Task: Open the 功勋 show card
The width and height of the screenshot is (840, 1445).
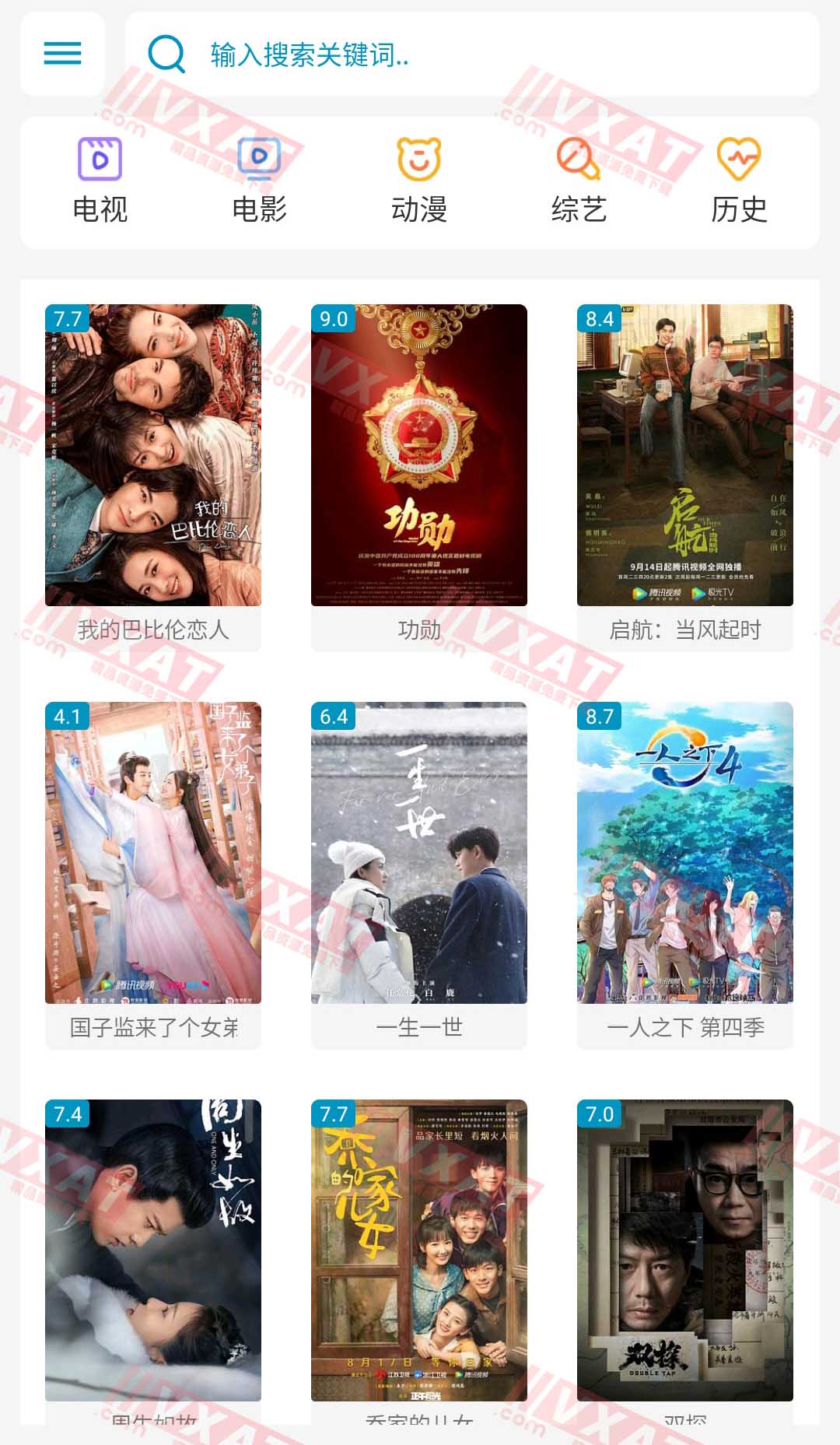Action: click(419, 455)
